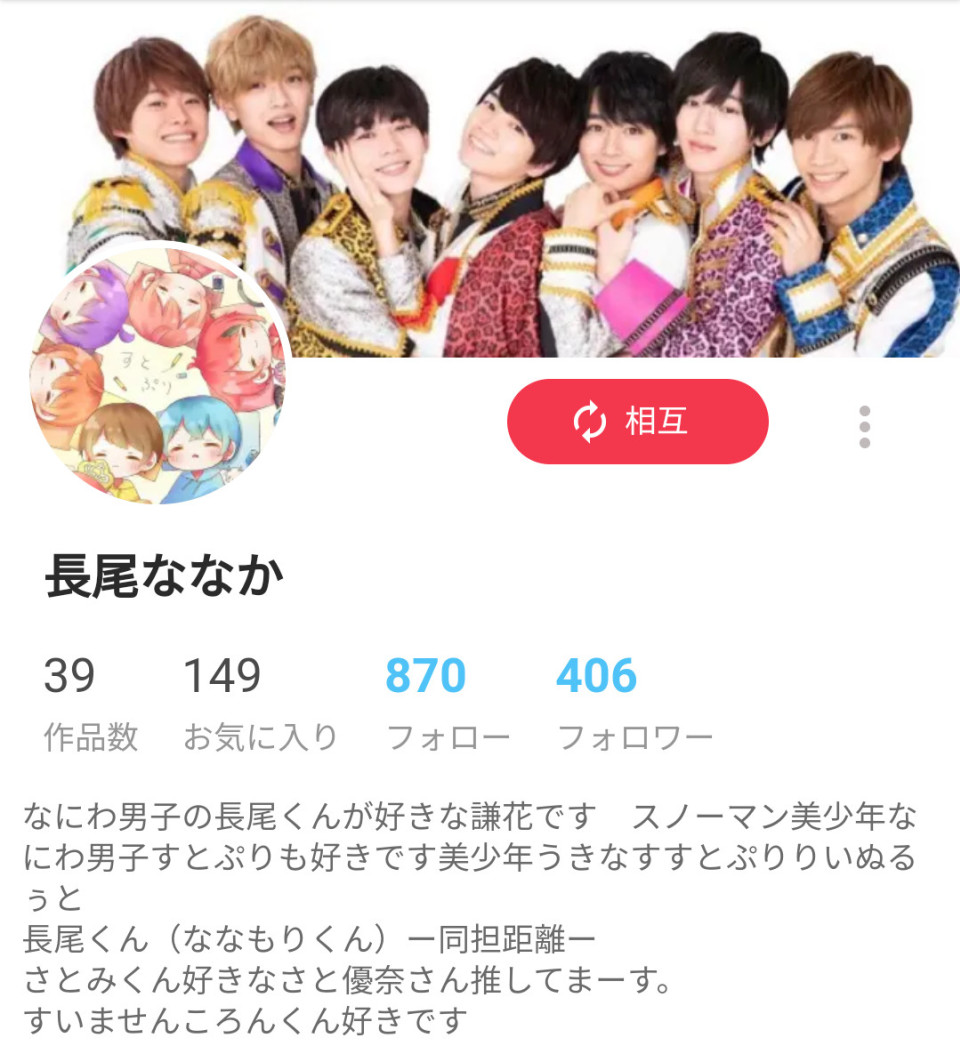Tap the red 相互 follow button
This screenshot has height=1046, width=960.
click(x=637, y=421)
